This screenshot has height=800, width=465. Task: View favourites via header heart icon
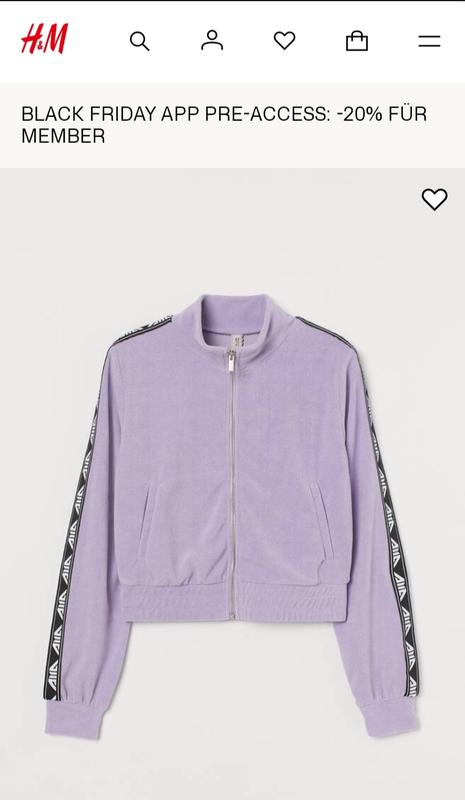coord(284,40)
